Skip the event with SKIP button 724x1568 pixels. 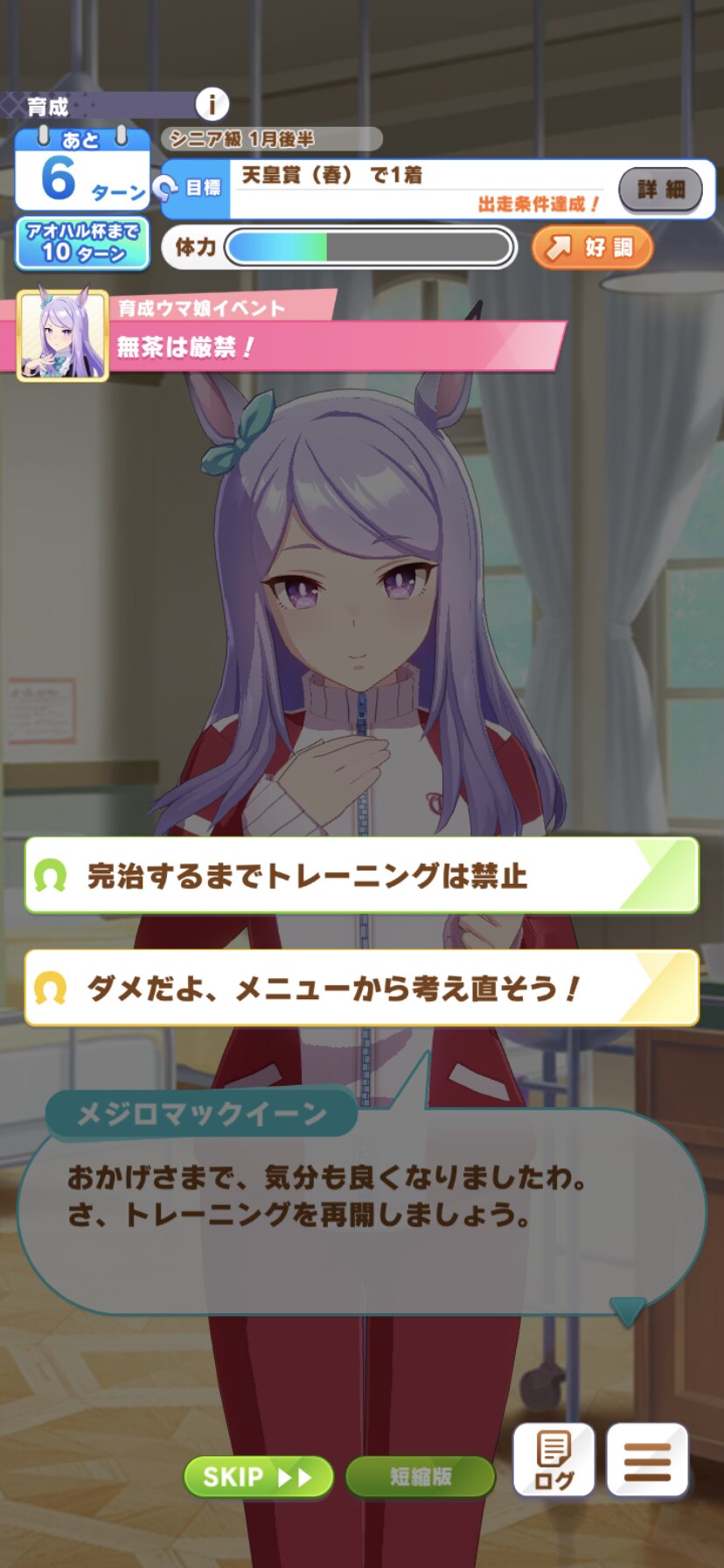(258, 1478)
